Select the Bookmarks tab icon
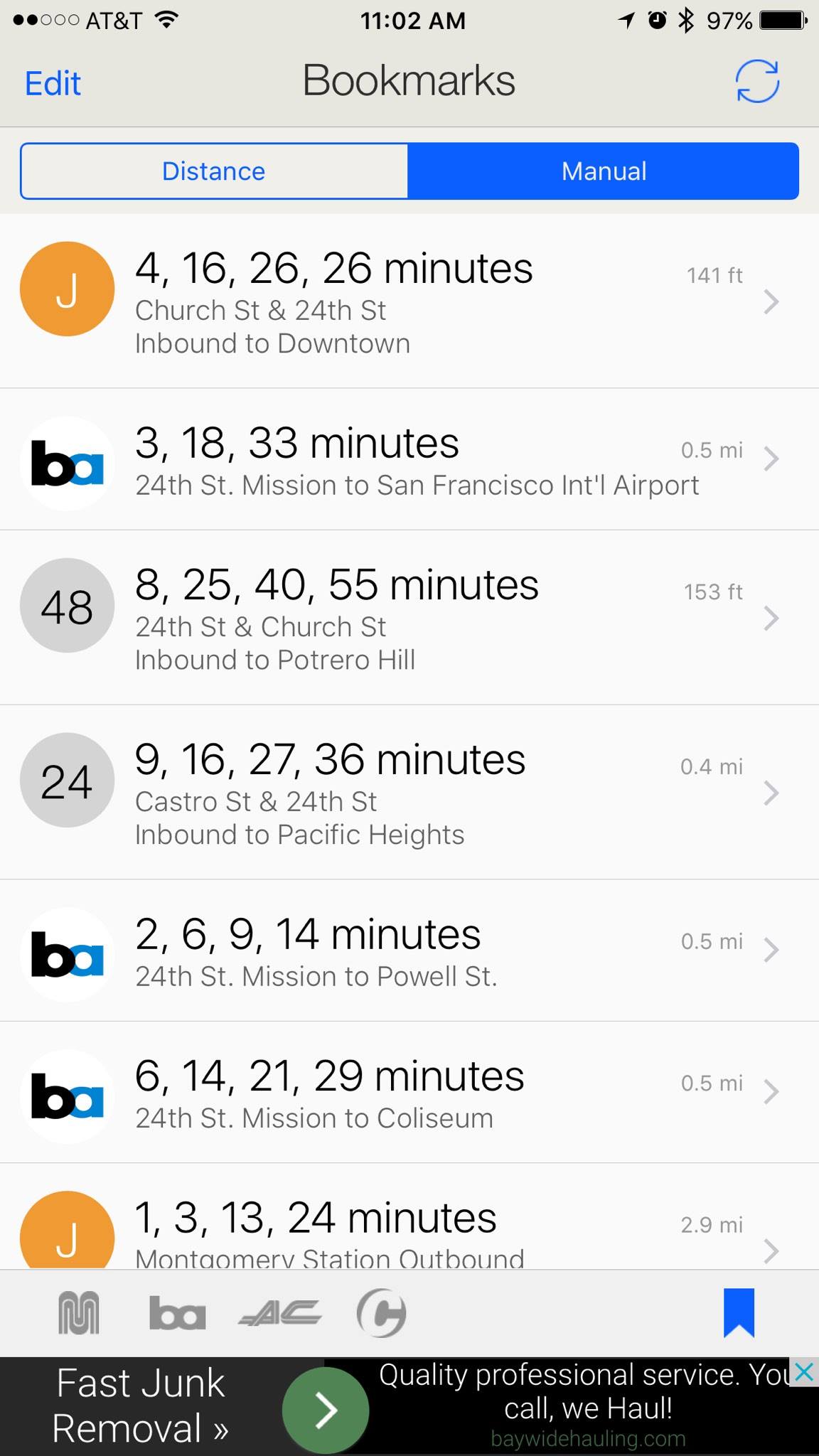Screen dimensions: 819x1456 click(x=739, y=1313)
